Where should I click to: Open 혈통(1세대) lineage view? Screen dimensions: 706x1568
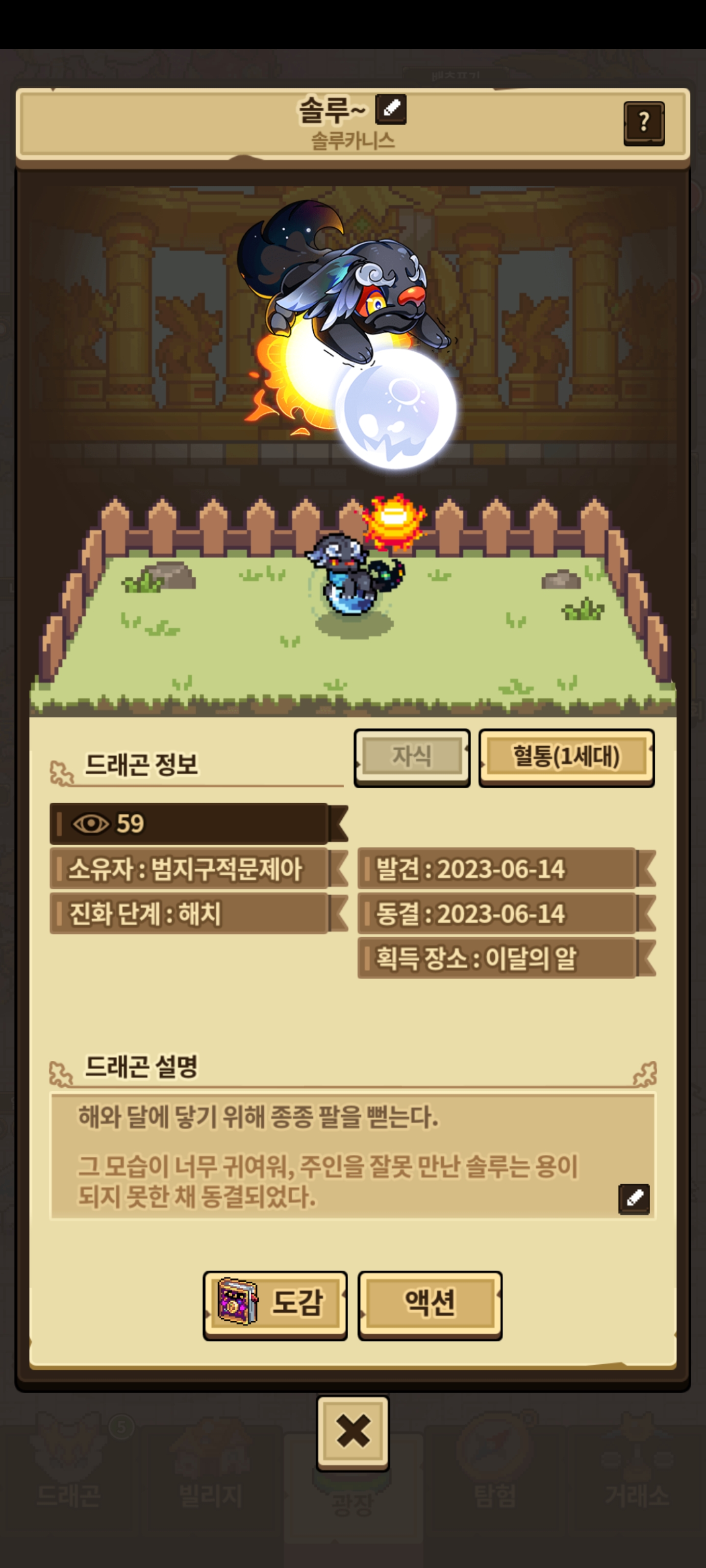[566, 757]
